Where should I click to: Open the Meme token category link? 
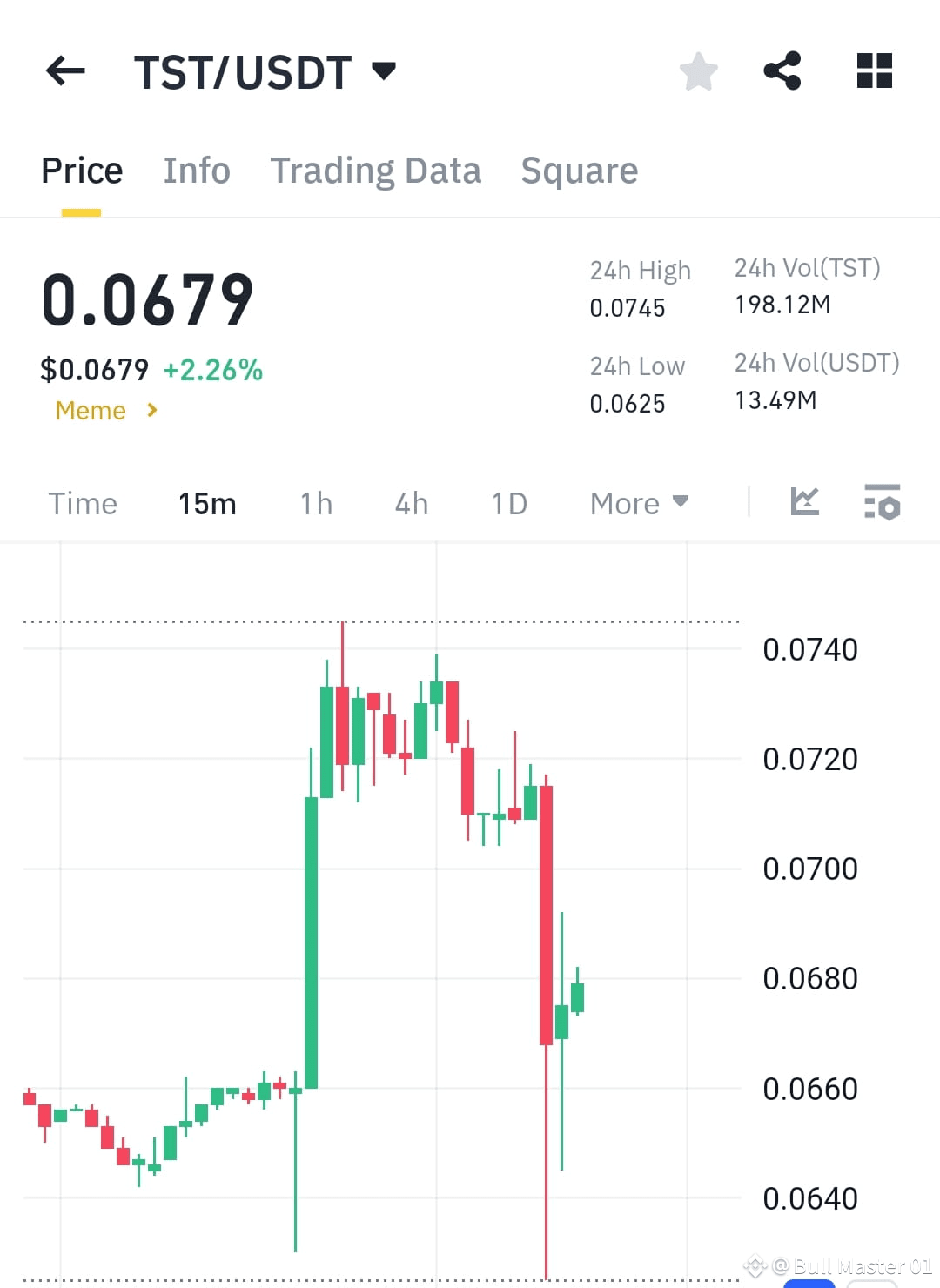pyautogui.click(x=91, y=410)
